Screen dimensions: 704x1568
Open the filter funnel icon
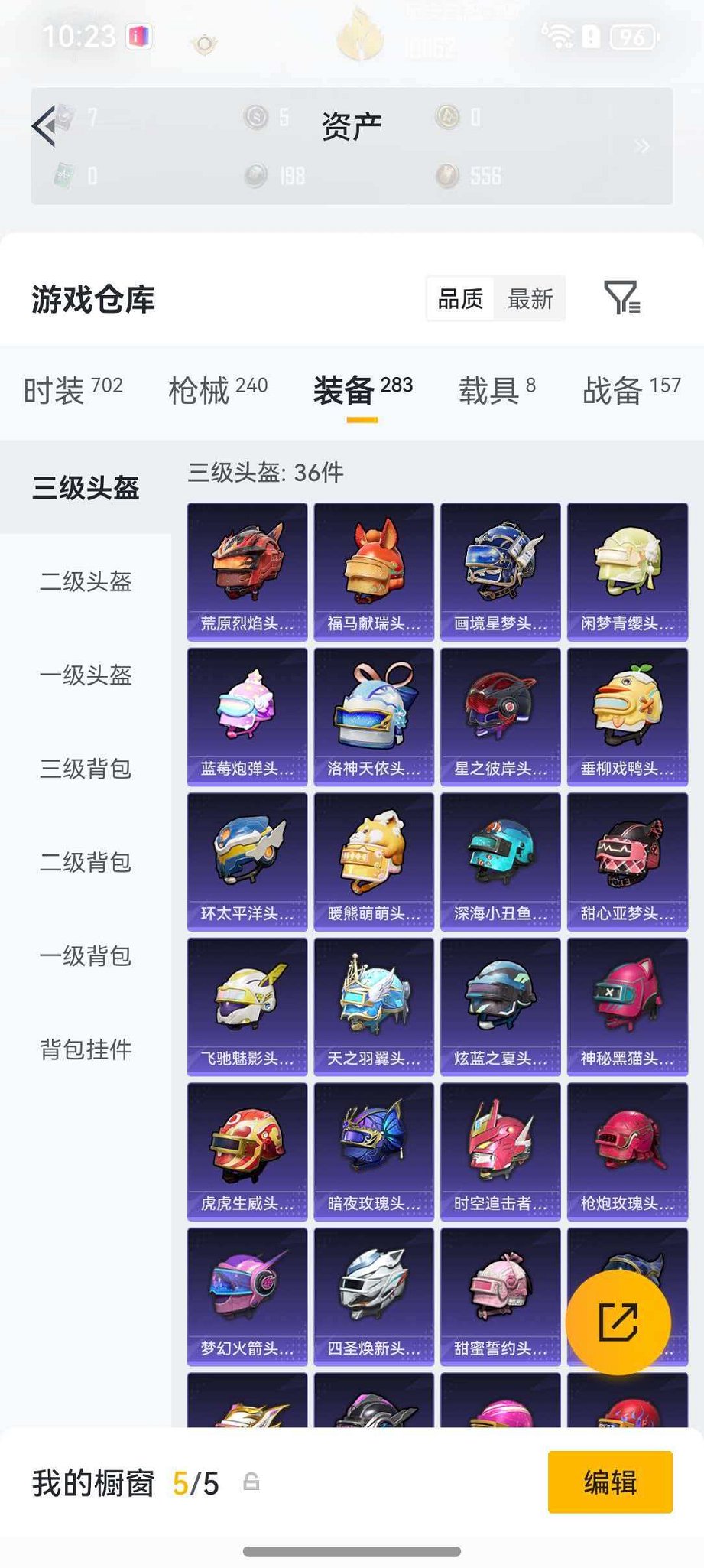pyautogui.click(x=621, y=298)
